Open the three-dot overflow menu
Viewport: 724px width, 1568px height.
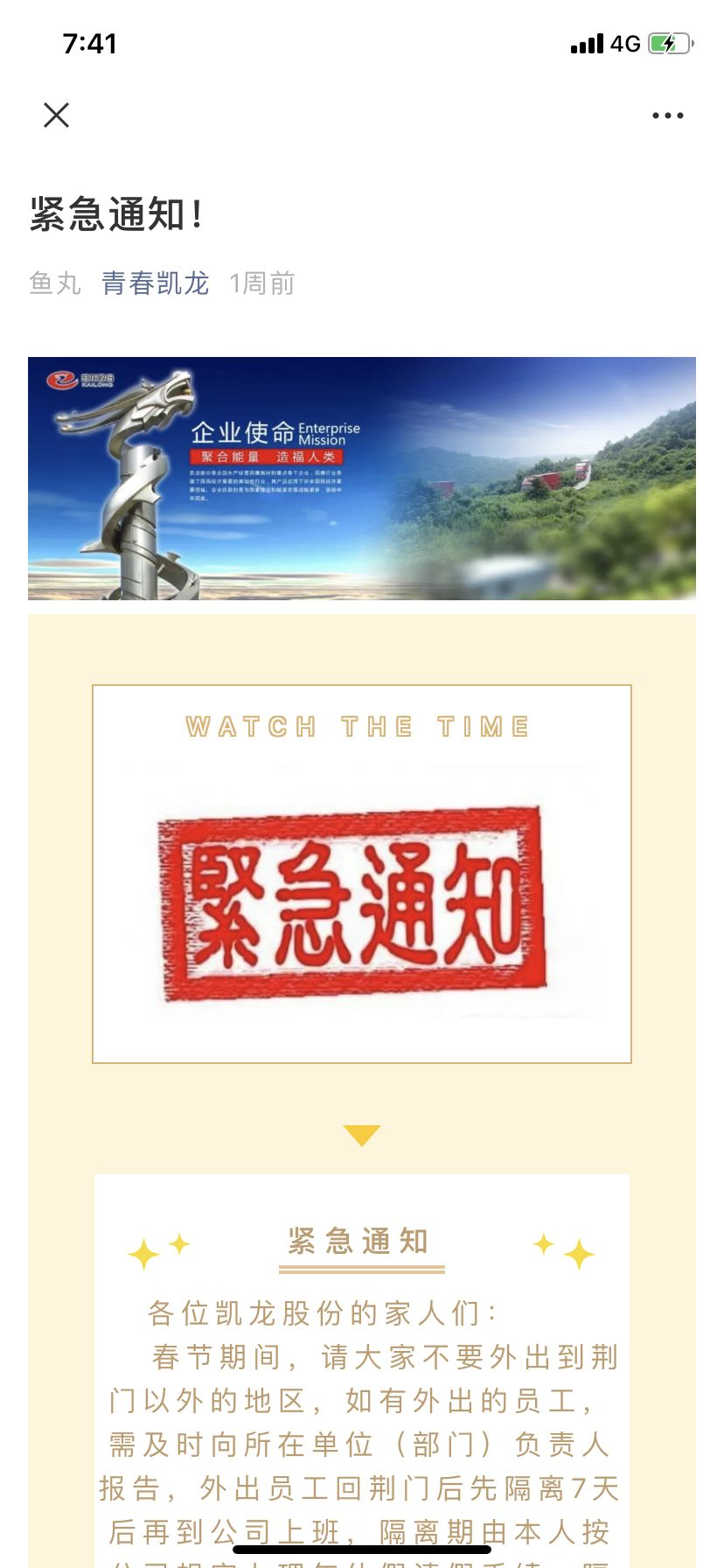[667, 115]
